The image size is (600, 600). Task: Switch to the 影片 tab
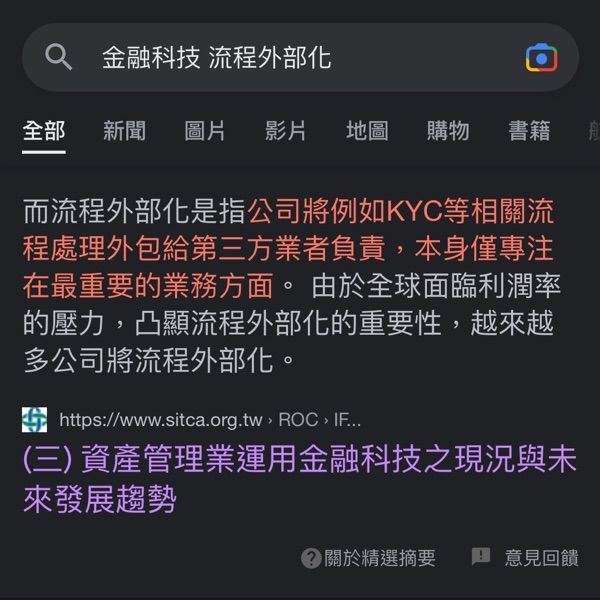286,130
